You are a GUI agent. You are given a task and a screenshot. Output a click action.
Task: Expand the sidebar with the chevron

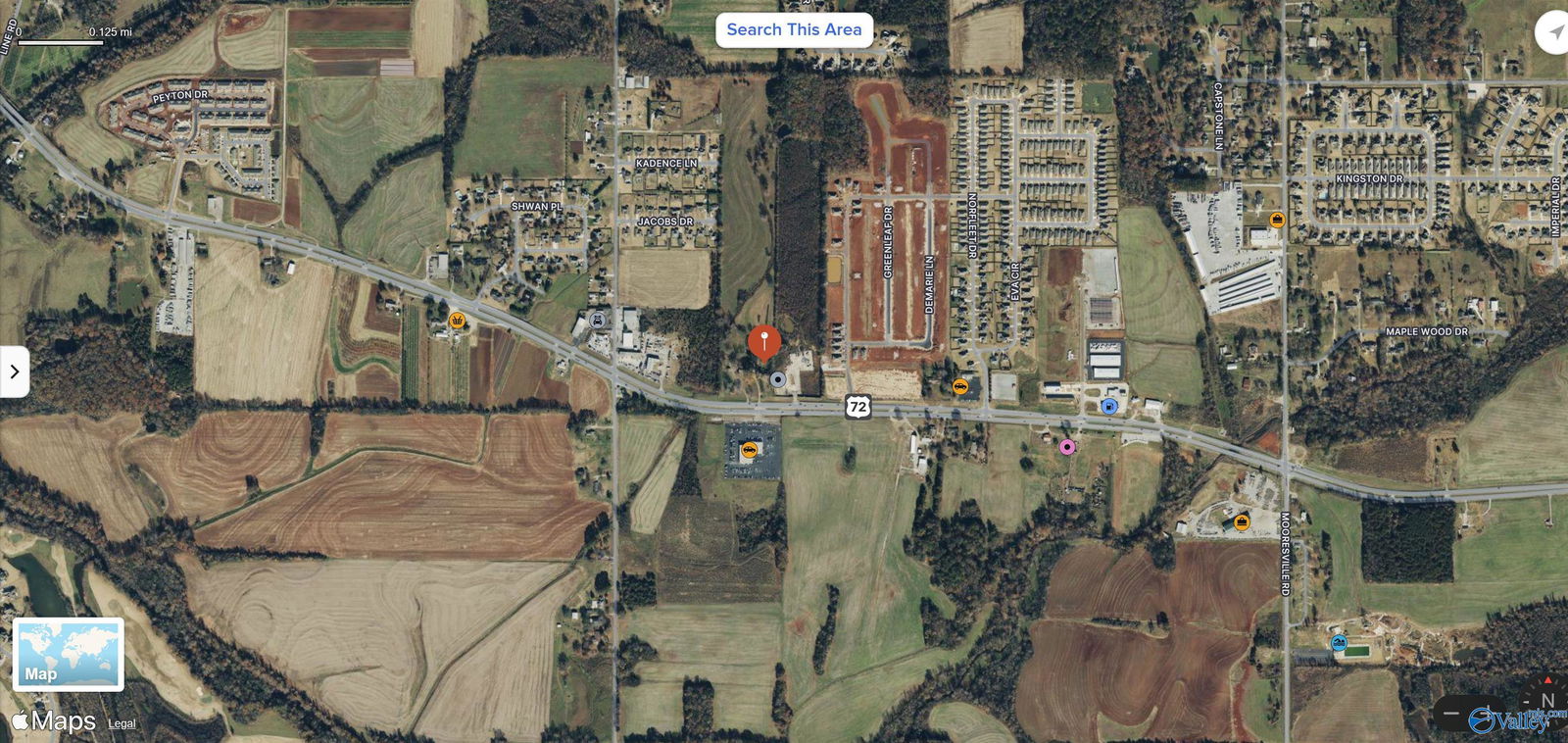(14, 371)
